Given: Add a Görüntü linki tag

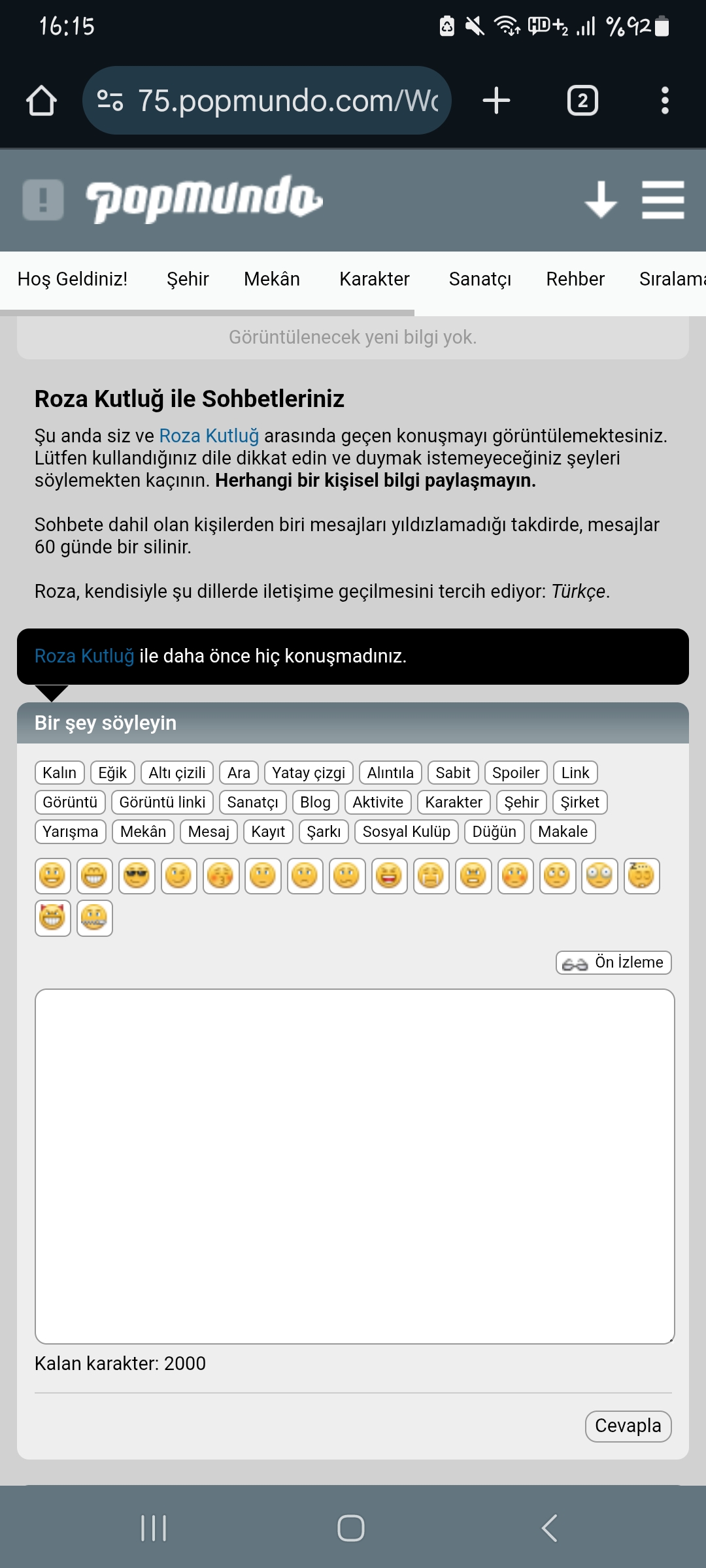Looking at the screenshot, I should (x=162, y=802).
